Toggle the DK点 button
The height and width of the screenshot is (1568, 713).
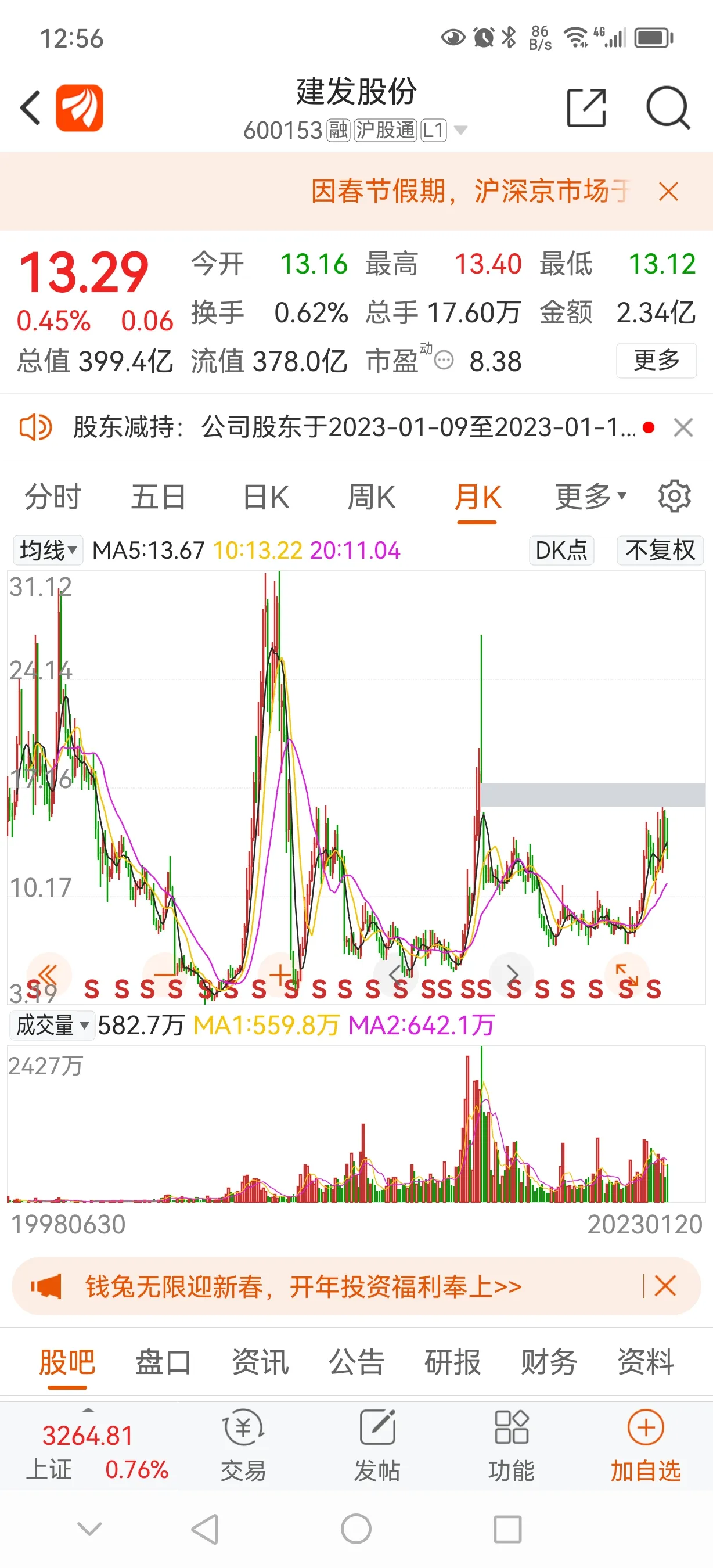click(x=561, y=551)
